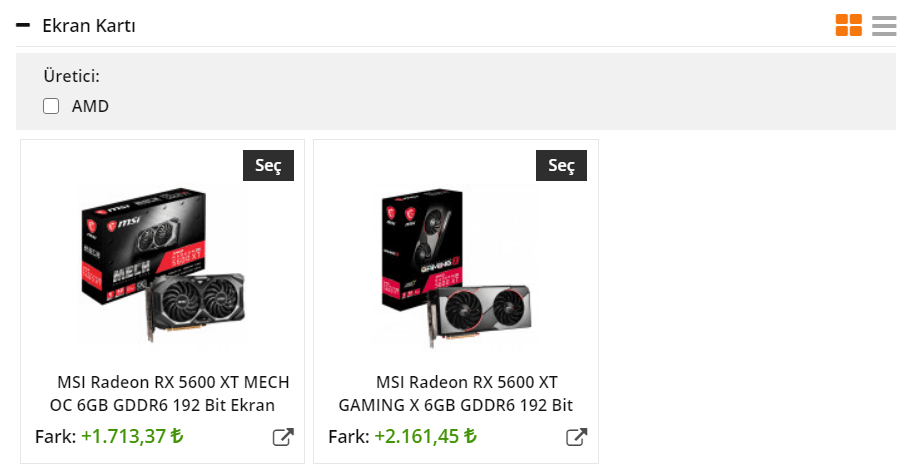
Task: Collapse the Ekran Kartı section
Action: pos(23,26)
